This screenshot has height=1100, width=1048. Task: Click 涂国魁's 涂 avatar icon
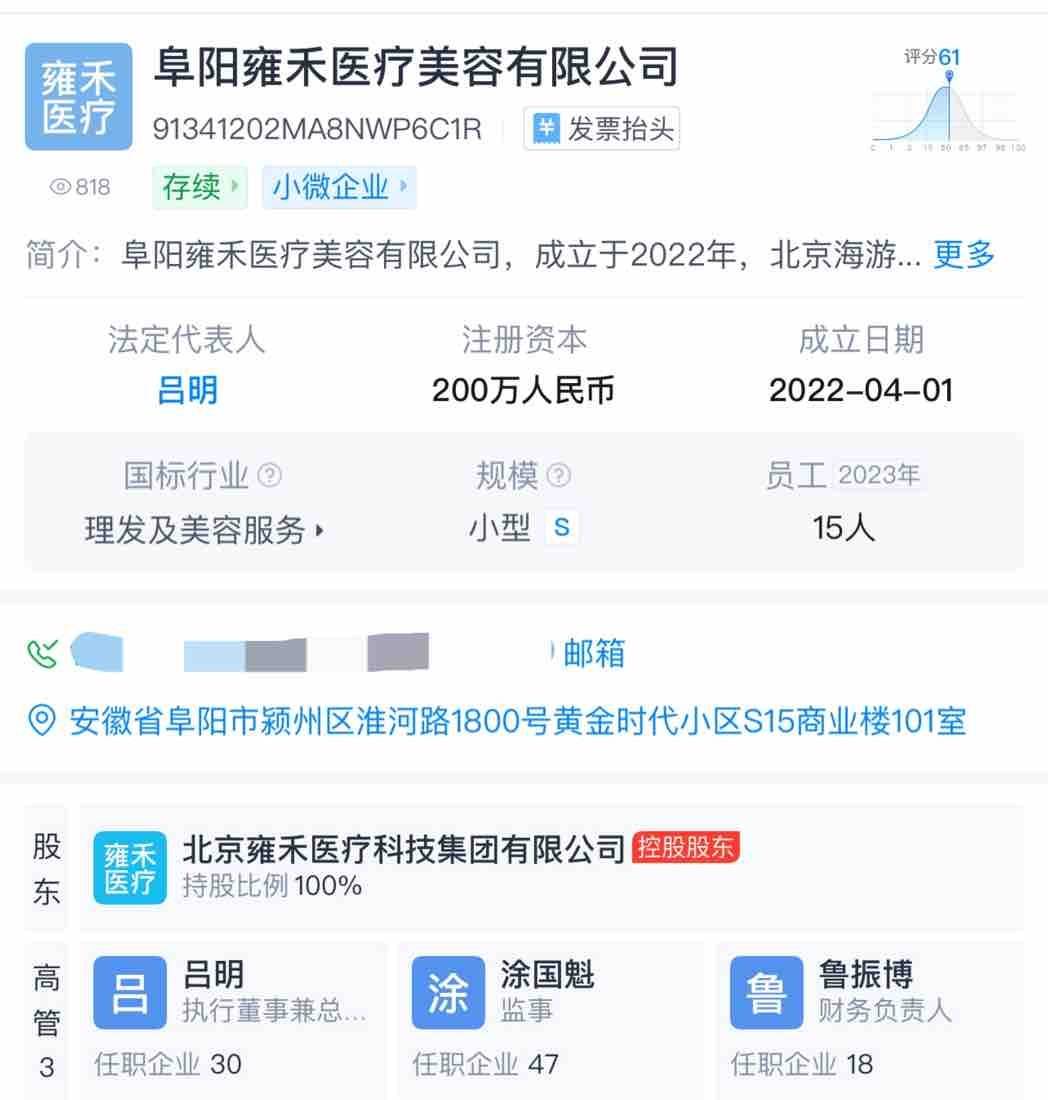point(448,992)
